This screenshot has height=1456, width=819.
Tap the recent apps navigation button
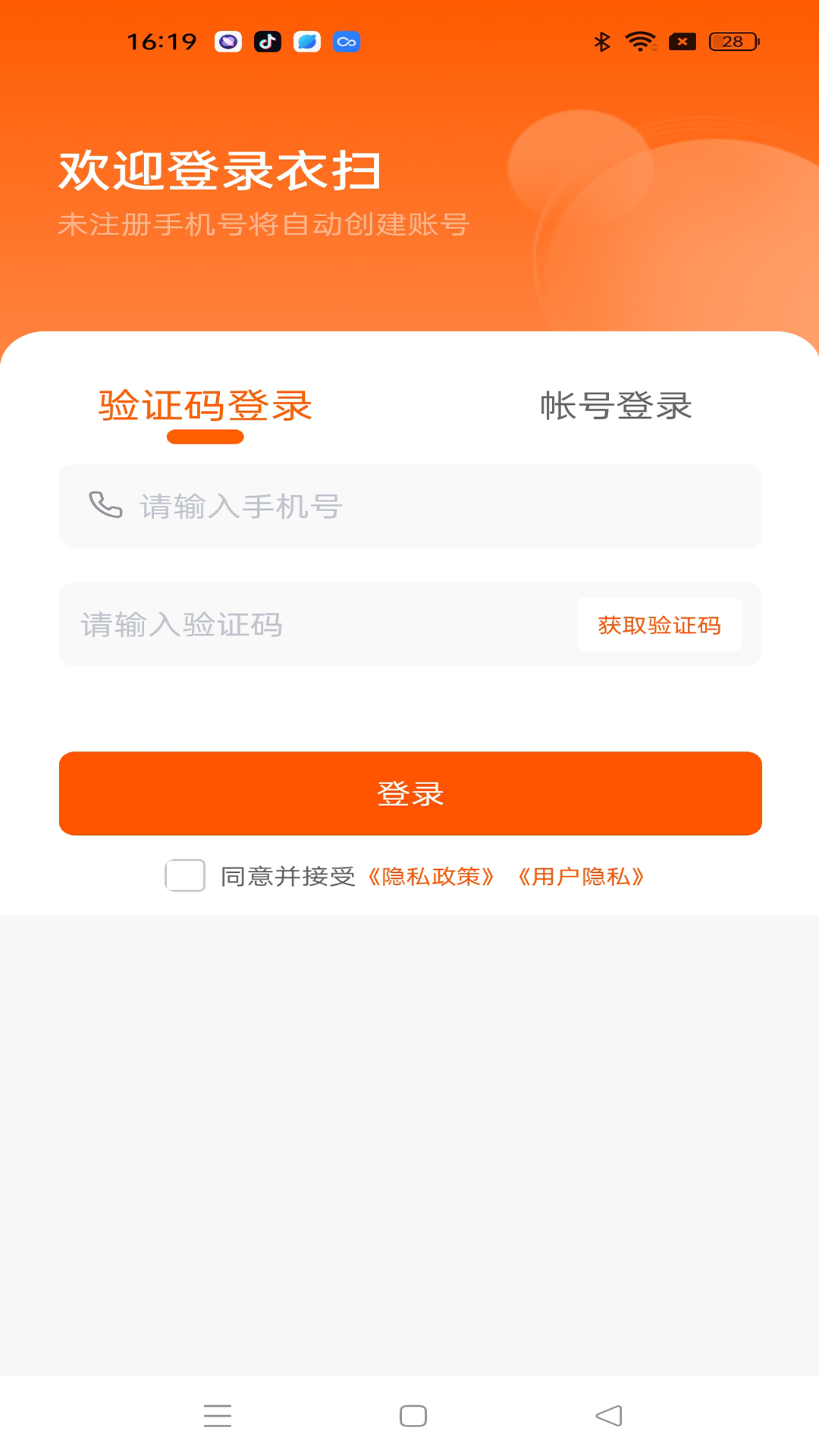coord(218,1416)
